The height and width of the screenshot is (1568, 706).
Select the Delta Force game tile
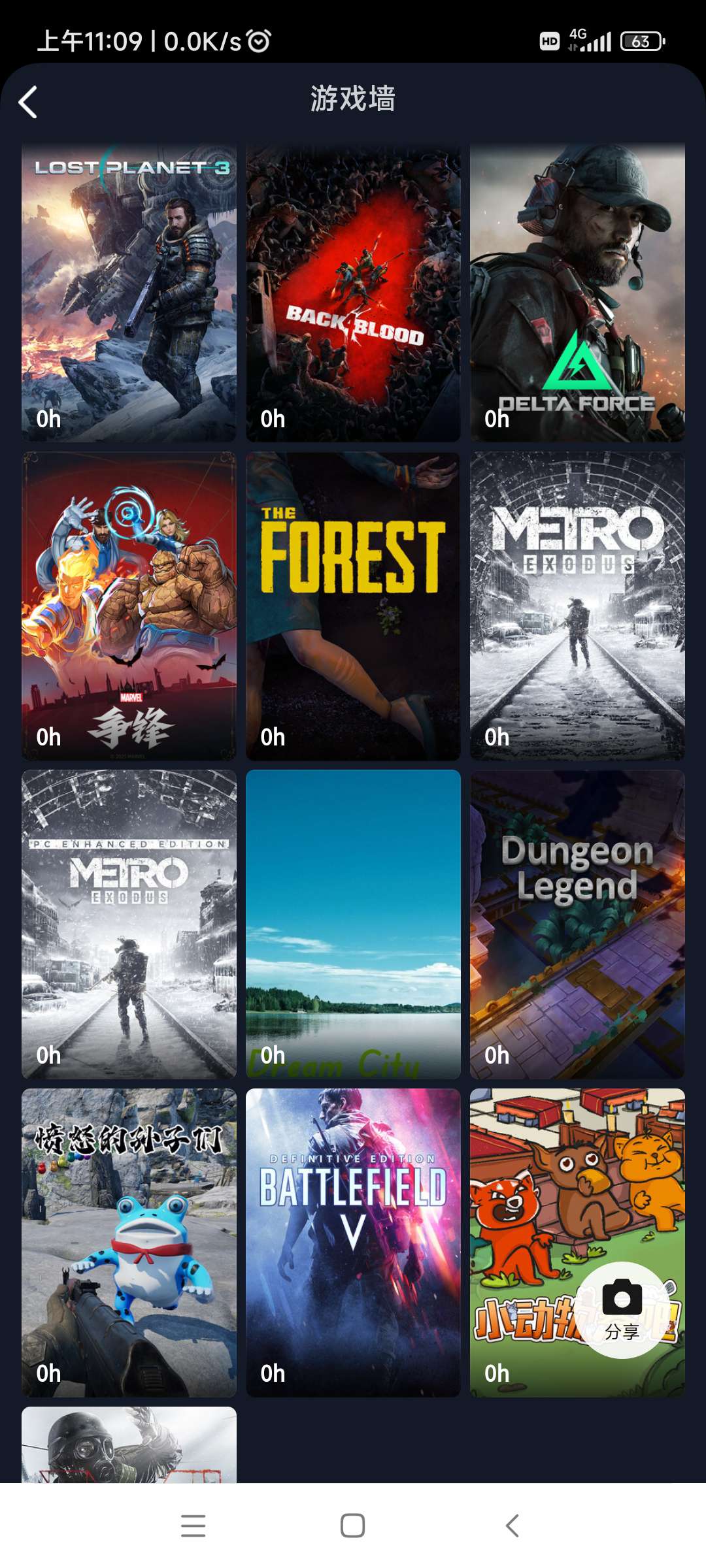click(577, 292)
